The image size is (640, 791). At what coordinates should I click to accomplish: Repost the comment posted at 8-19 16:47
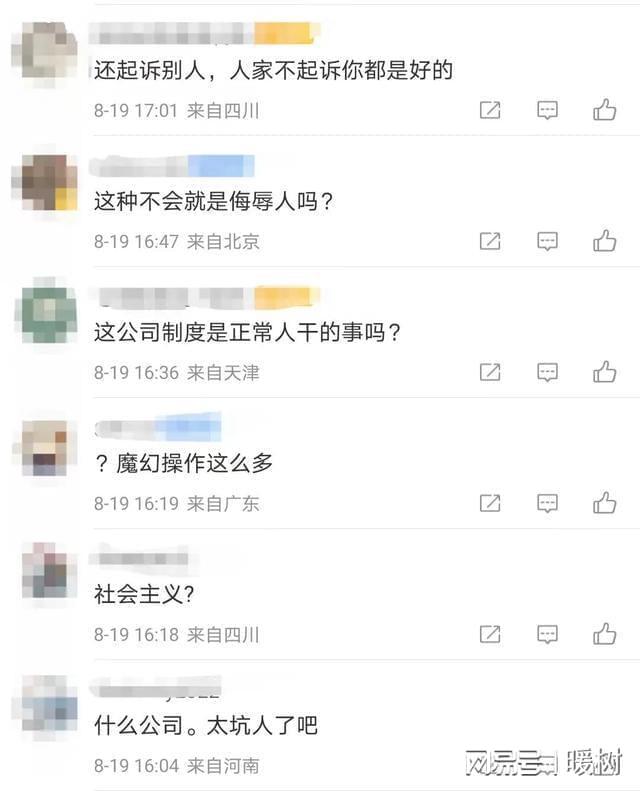(x=490, y=241)
